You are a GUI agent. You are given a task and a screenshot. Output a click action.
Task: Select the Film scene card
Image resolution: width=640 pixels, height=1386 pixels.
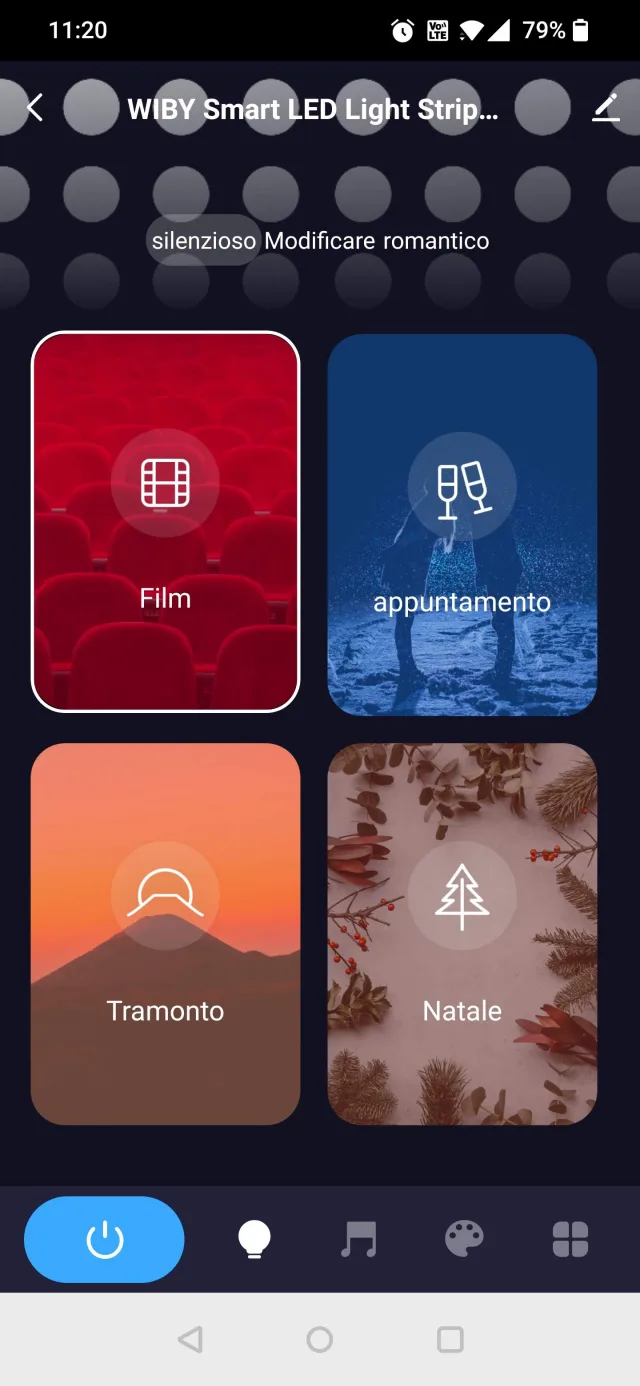[166, 521]
